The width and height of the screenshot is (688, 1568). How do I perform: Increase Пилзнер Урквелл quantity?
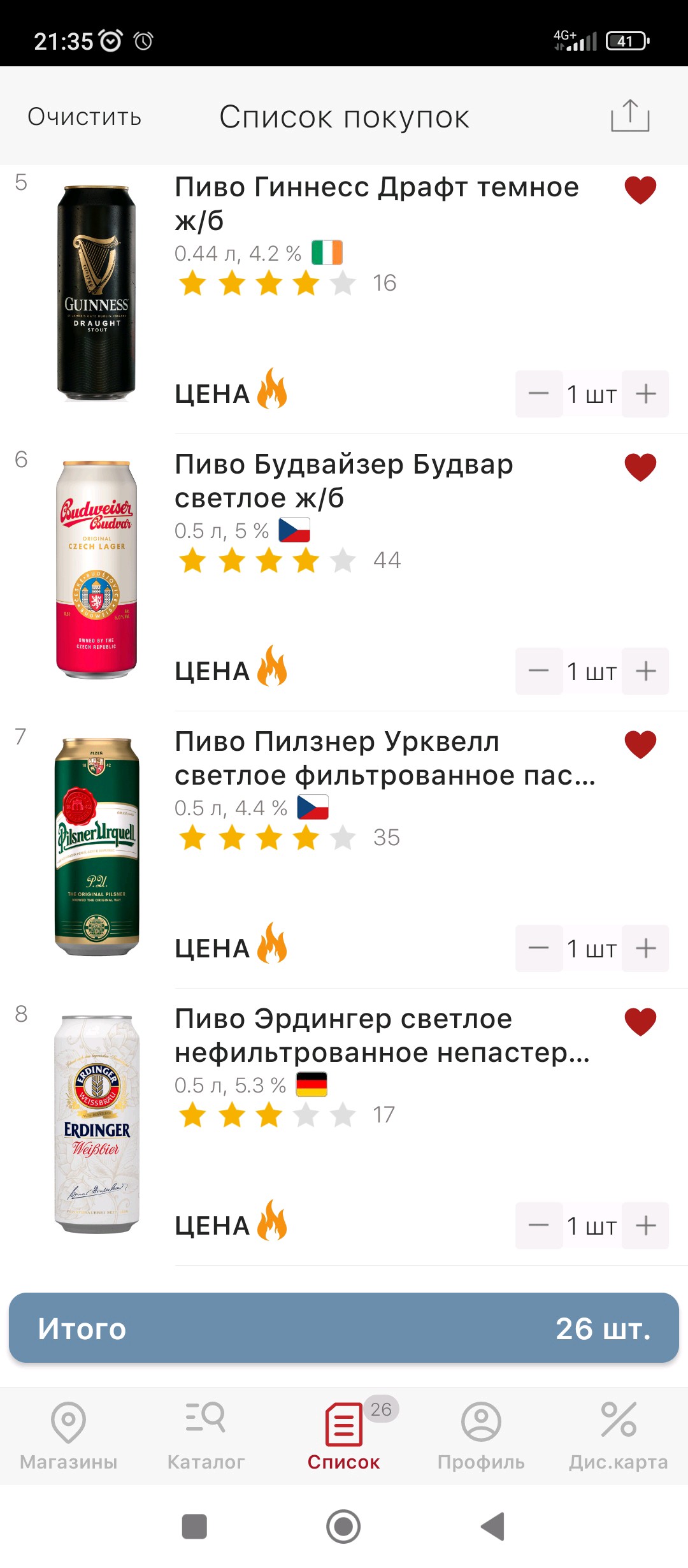click(x=645, y=948)
